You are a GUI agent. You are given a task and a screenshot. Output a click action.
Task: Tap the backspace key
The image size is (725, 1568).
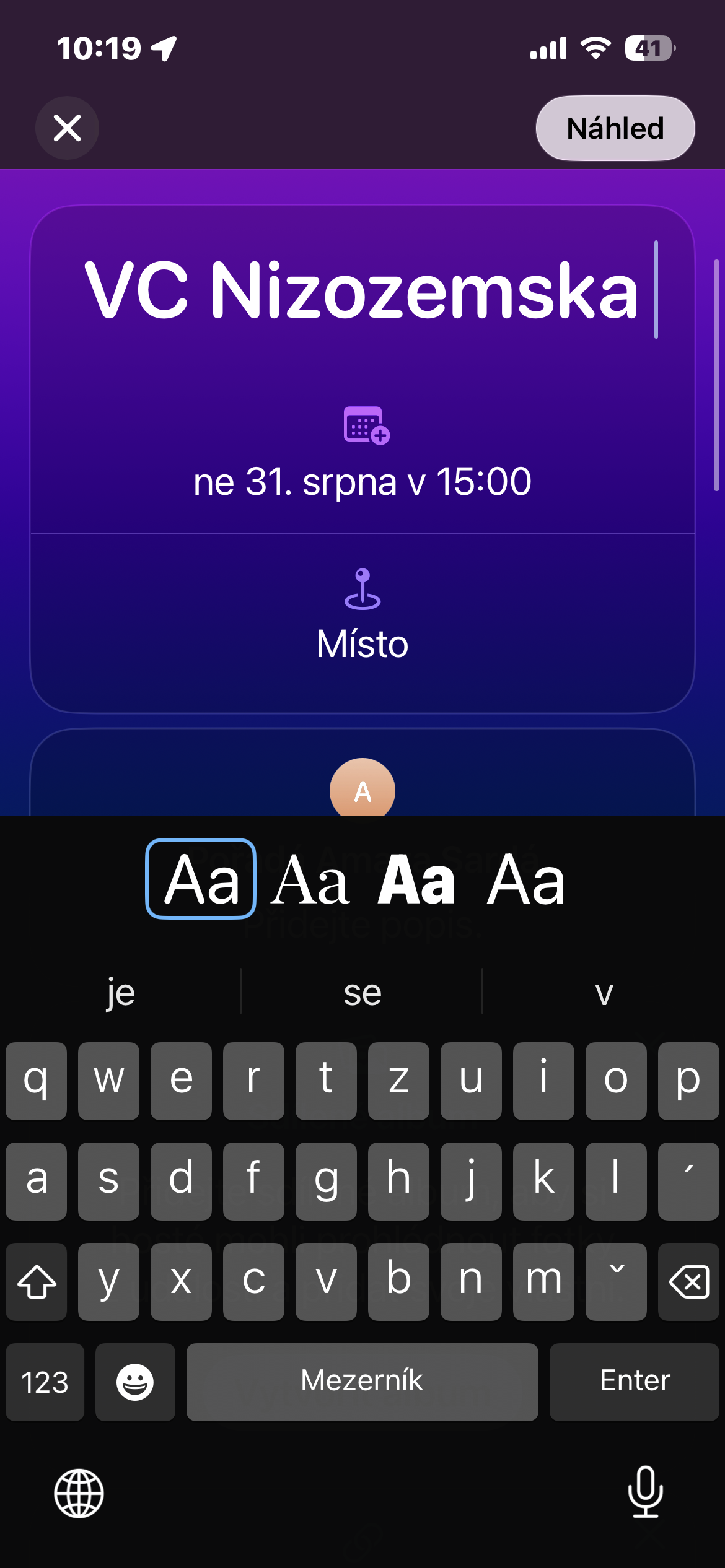pyautogui.click(x=688, y=1281)
